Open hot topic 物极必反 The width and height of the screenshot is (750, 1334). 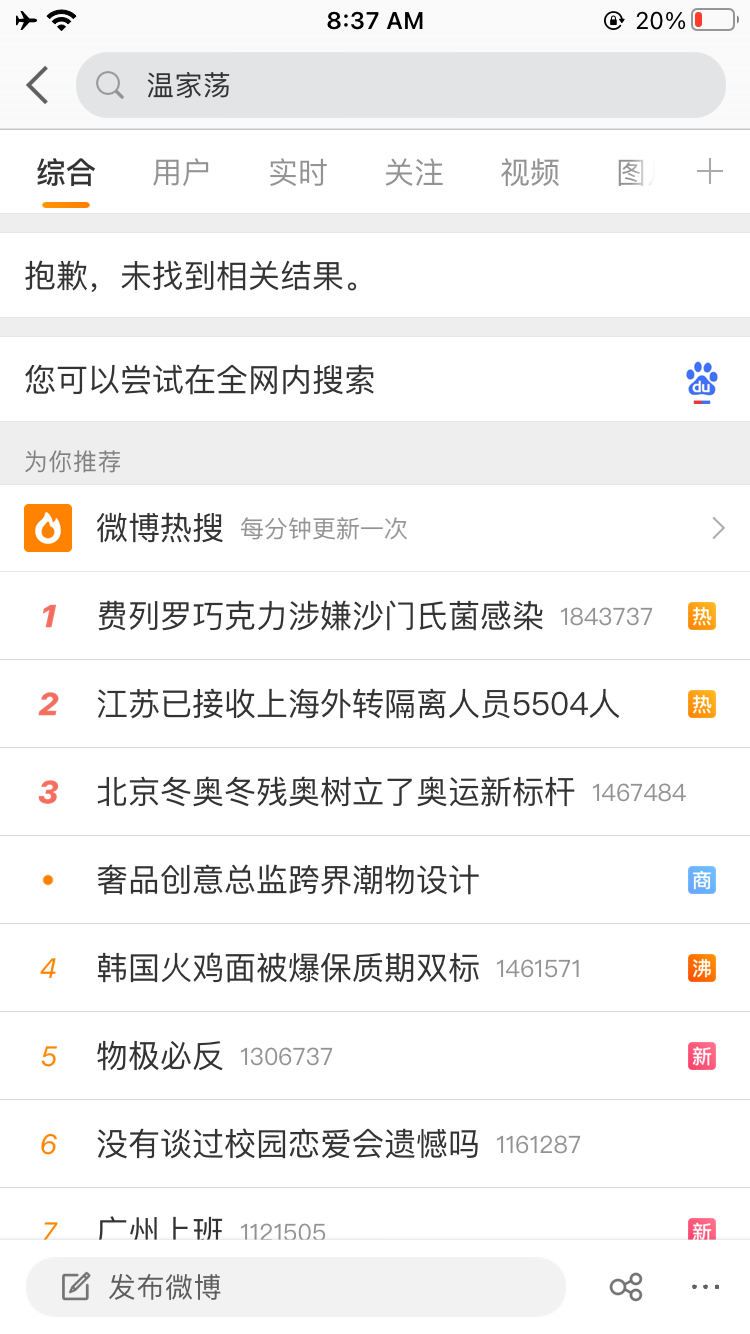click(375, 1056)
